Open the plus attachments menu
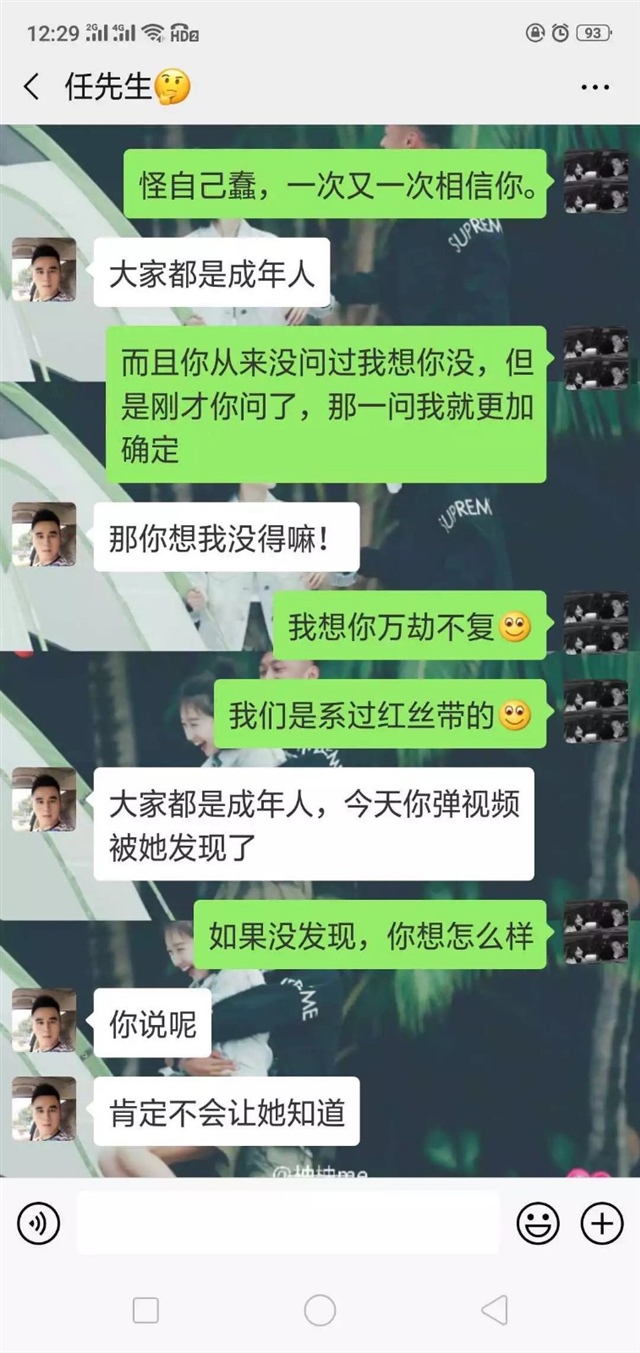The image size is (640, 1353). pyautogui.click(x=602, y=1223)
